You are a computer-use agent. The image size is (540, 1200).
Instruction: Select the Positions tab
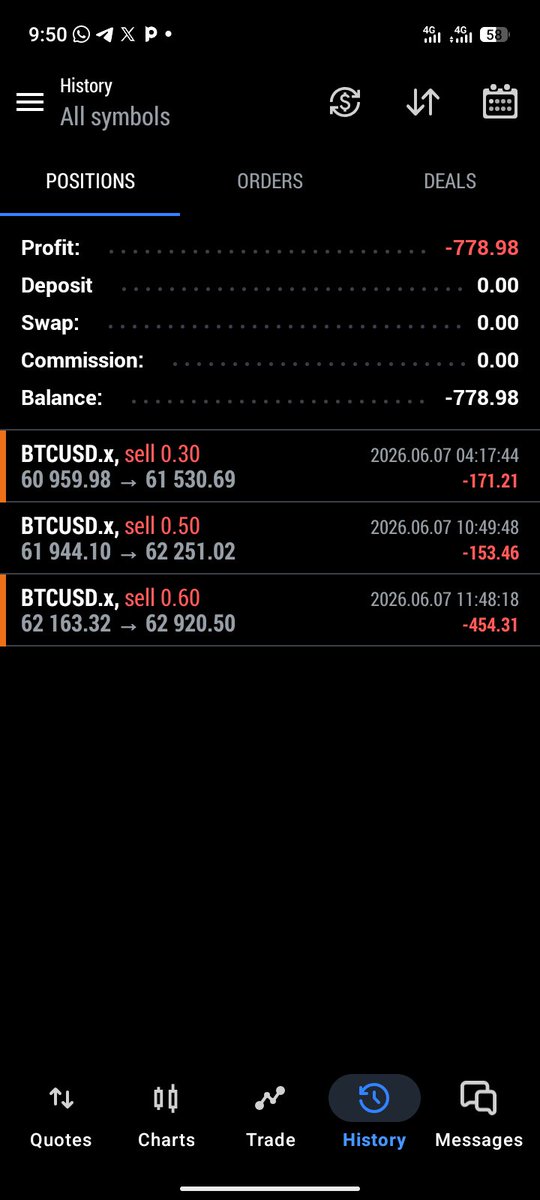point(90,181)
